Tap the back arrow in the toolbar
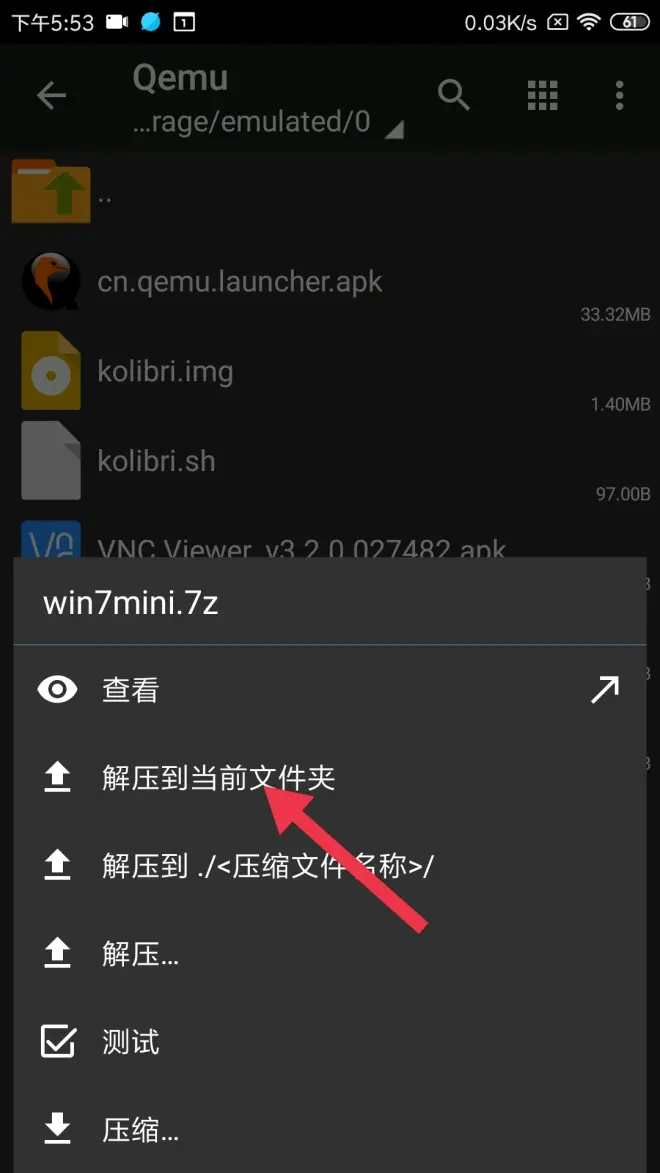660x1173 pixels. [51, 96]
